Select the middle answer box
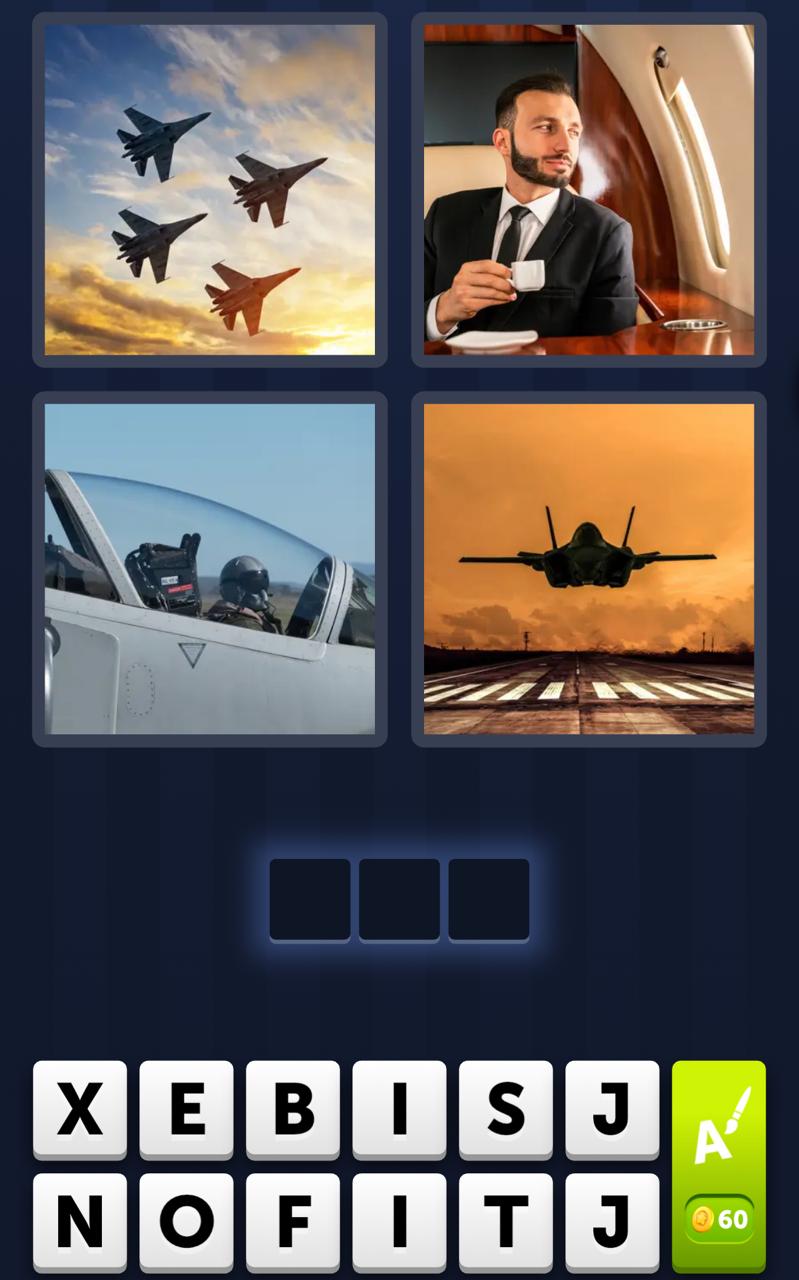The image size is (799, 1280). pos(399,898)
